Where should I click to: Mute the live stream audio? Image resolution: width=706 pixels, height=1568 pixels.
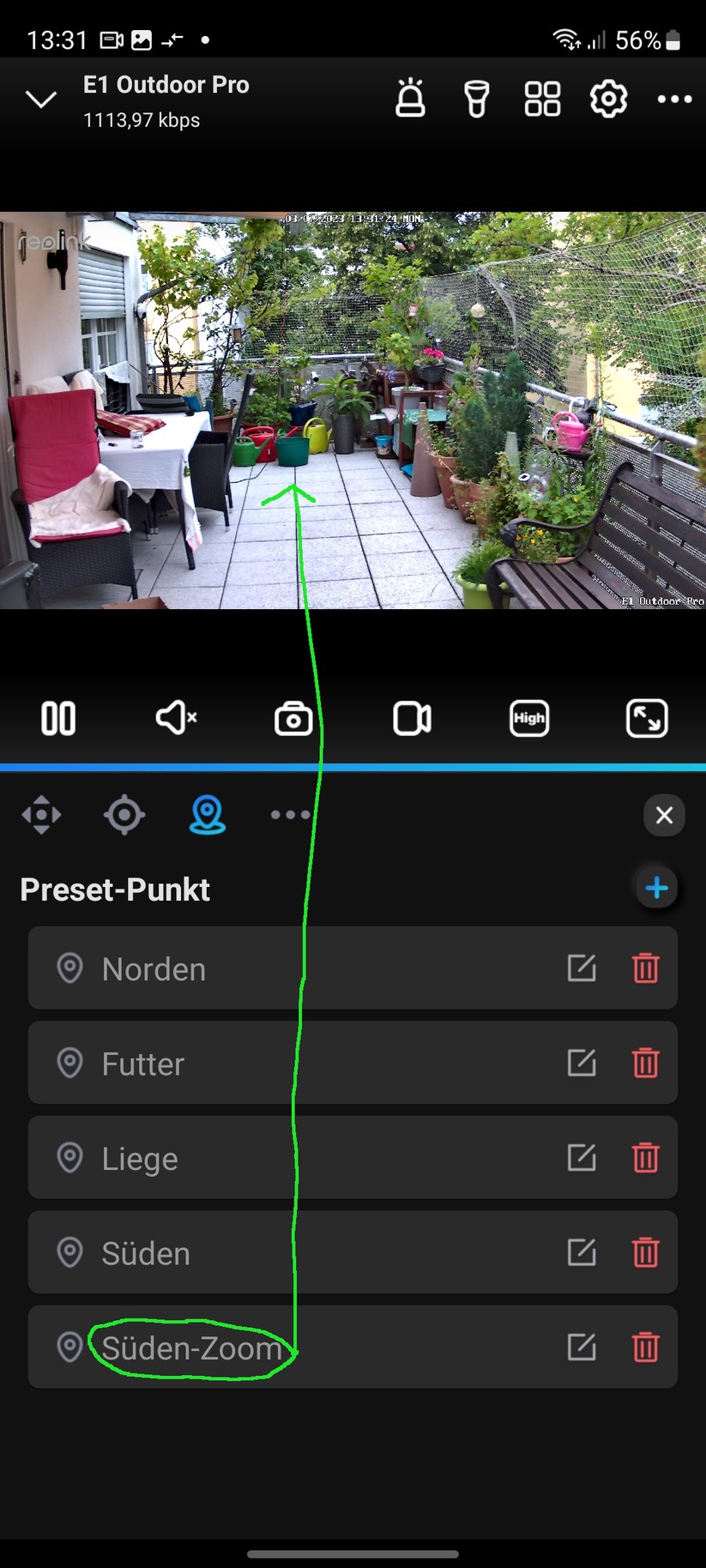pyautogui.click(x=175, y=718)
